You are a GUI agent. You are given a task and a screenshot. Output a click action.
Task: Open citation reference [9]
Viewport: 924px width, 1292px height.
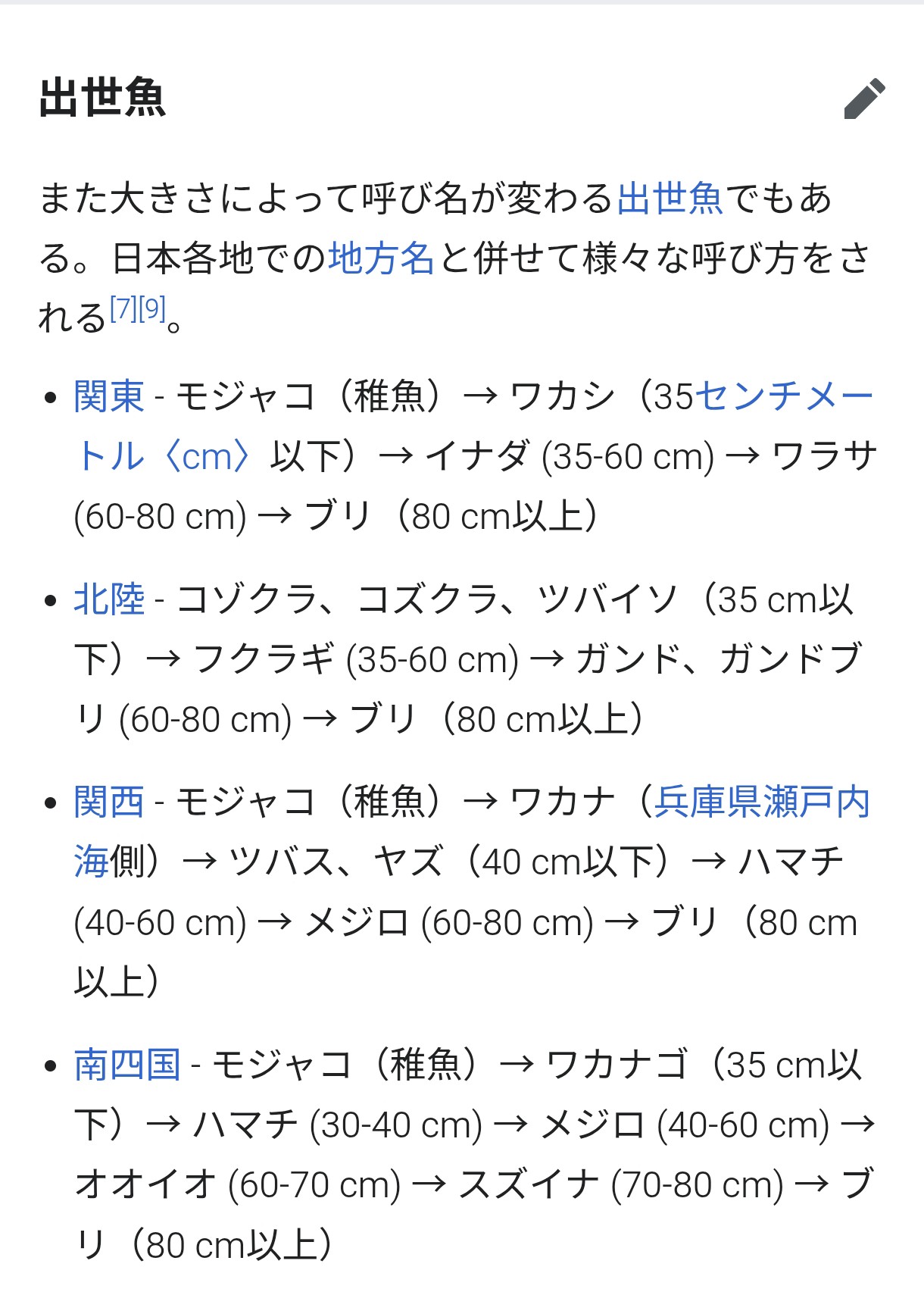(152, 308)
